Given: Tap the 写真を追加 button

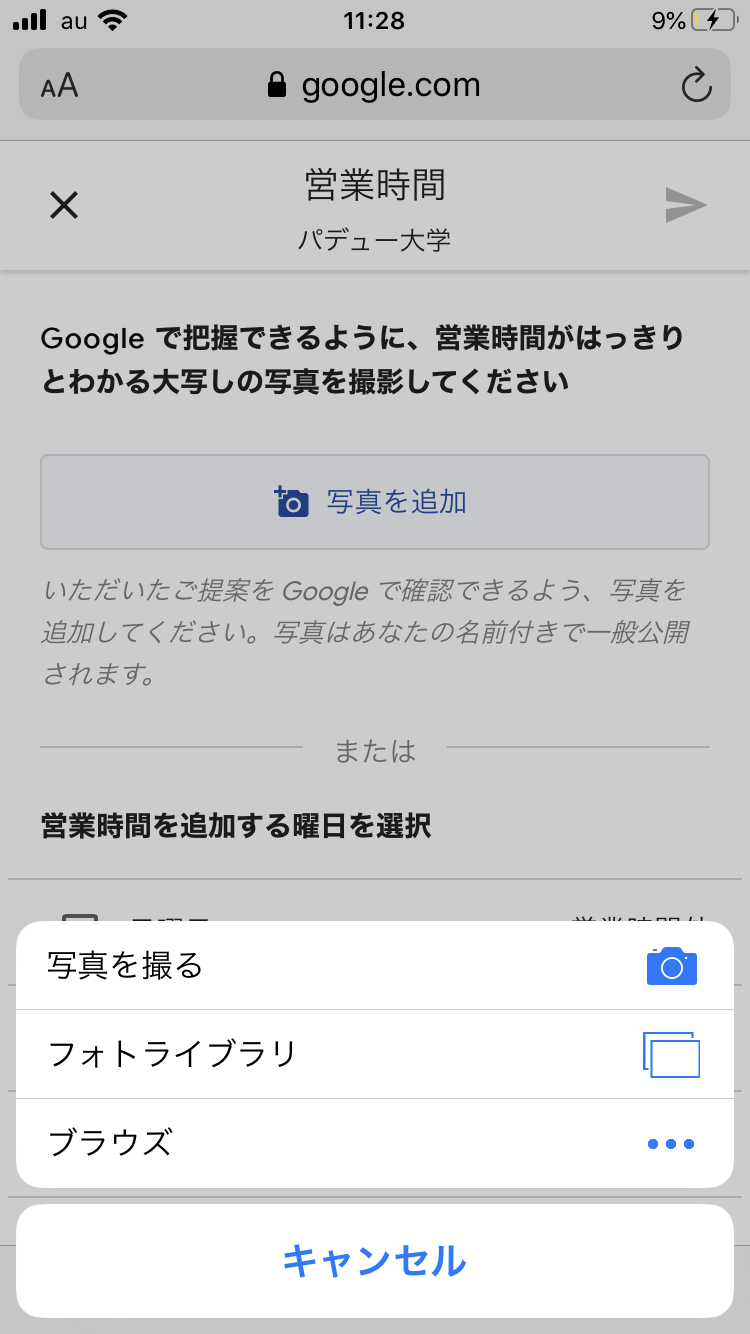Looking at the screenshot, I should (x=374, y=502).
